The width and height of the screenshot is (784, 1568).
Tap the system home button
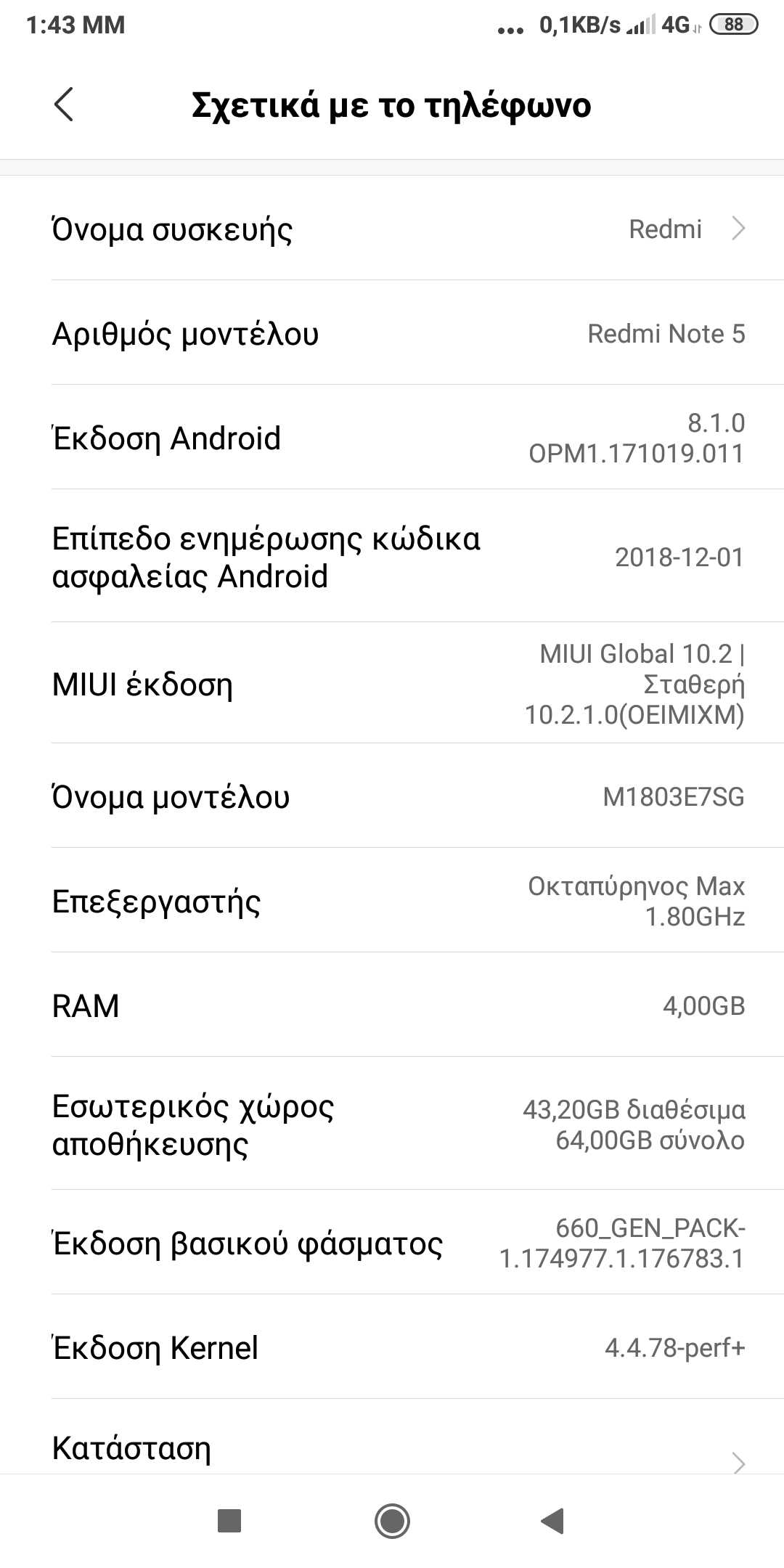coord(392,1520)
